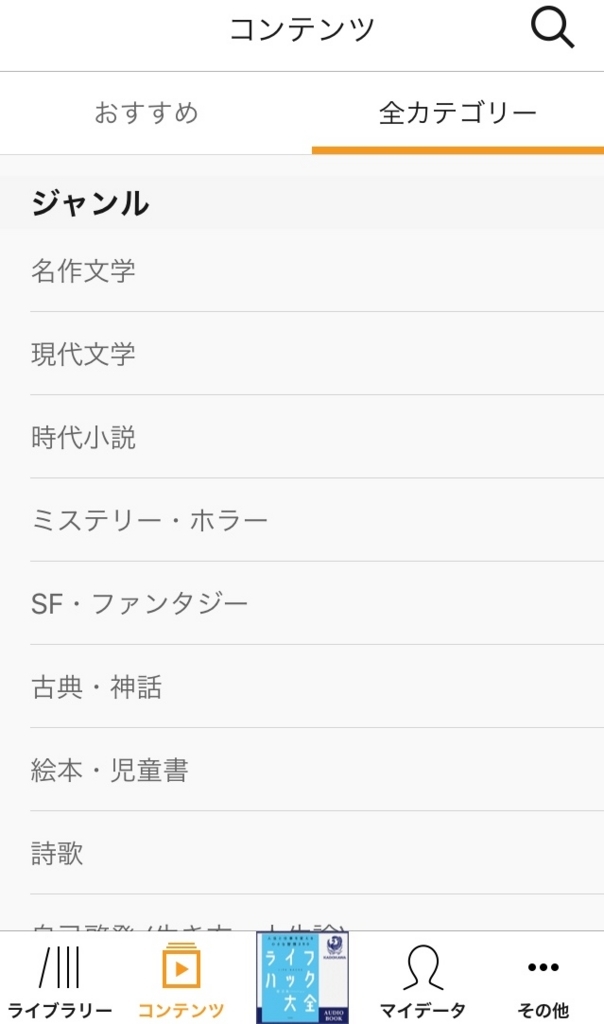Open the SF・ファンタジー genre

pyautogui.click(x=140, y=604)
